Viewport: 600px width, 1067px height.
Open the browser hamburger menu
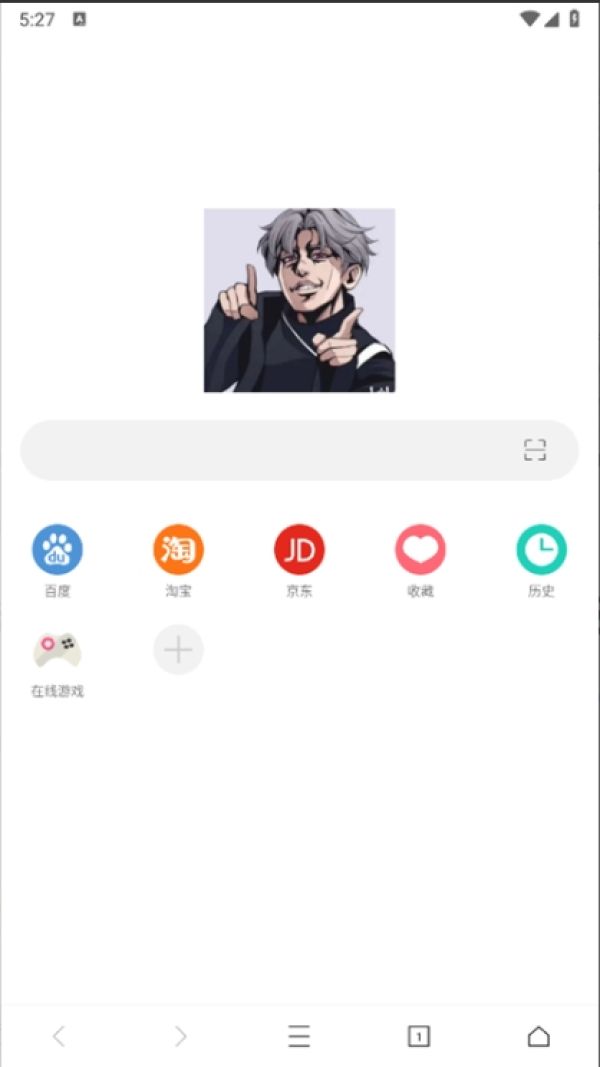pyautogui.click(x=299, y=1036)
